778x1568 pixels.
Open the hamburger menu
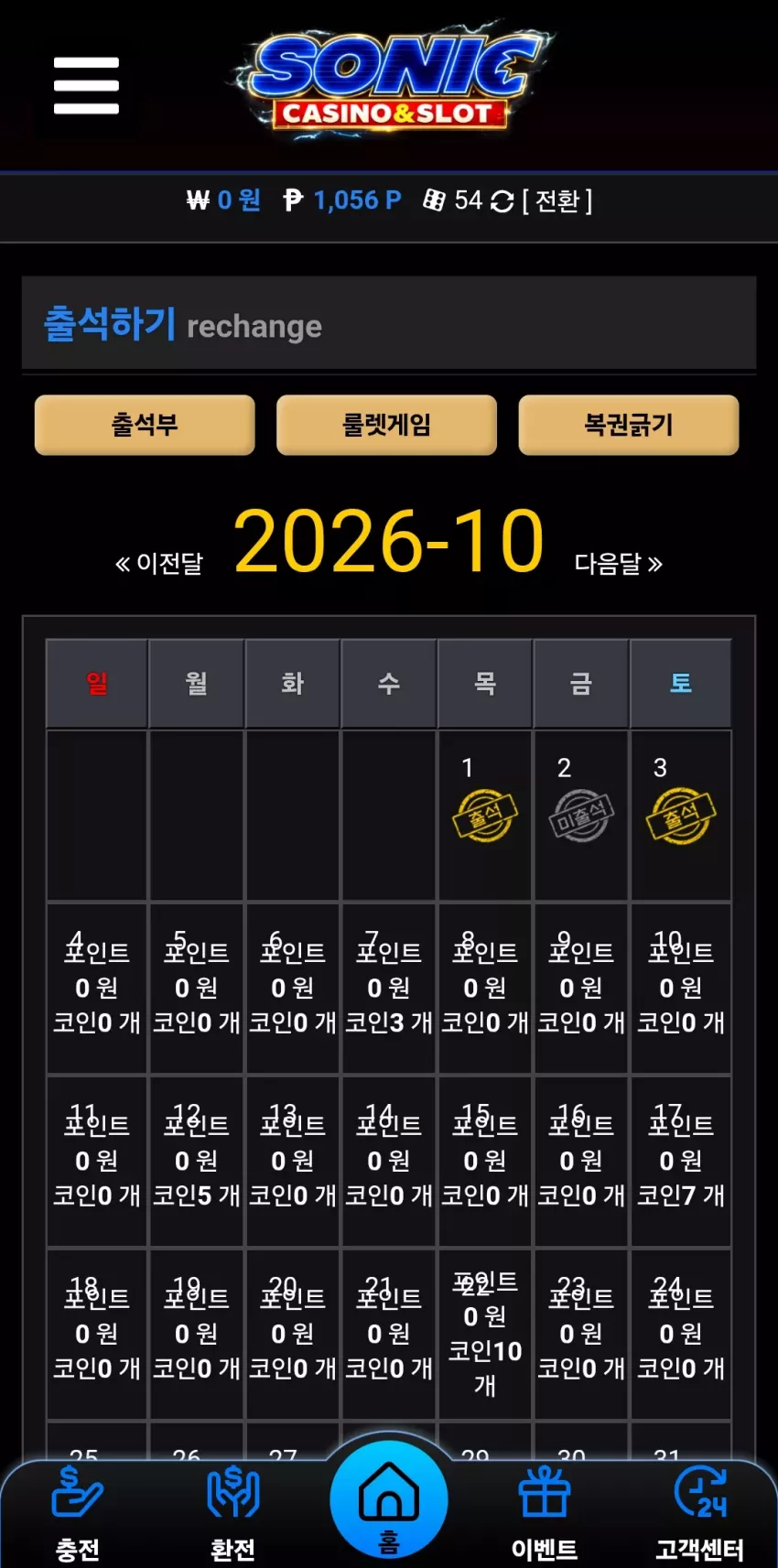click(86, 85)
